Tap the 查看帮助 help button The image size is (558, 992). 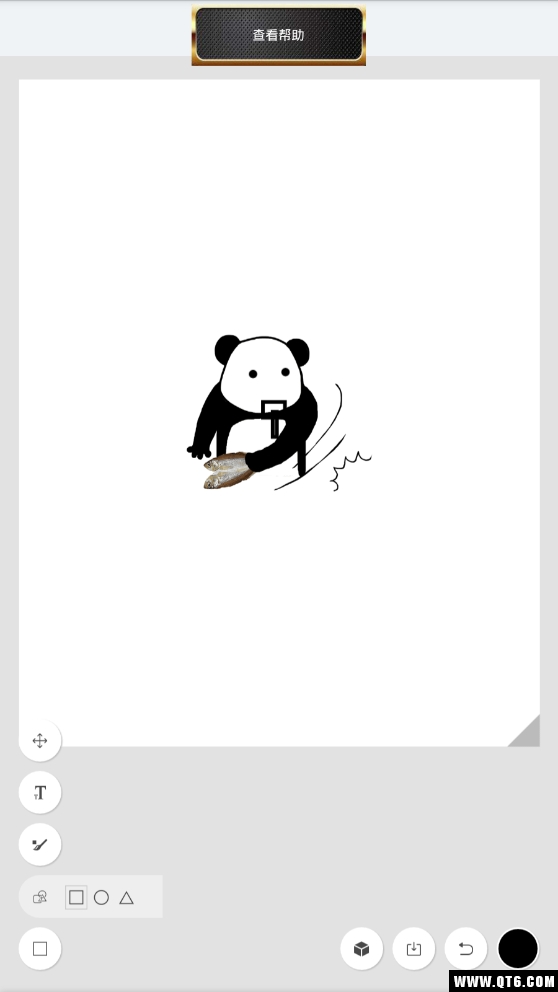pos(279,35)
